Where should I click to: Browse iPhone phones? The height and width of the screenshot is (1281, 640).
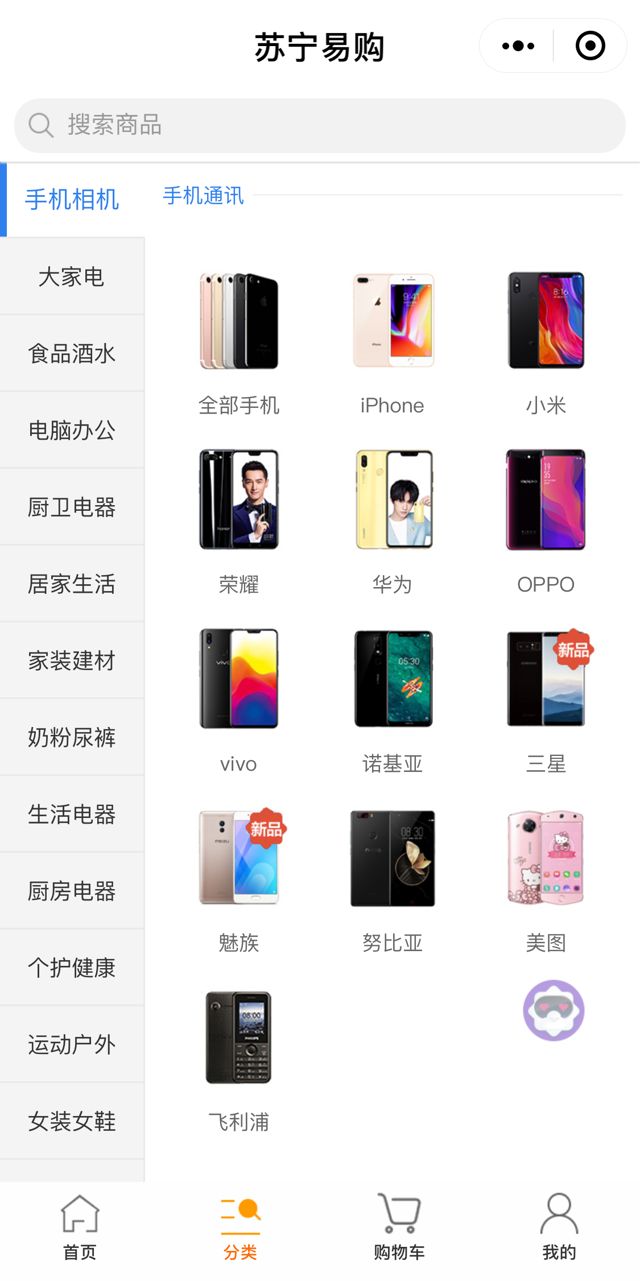[392, 340]
